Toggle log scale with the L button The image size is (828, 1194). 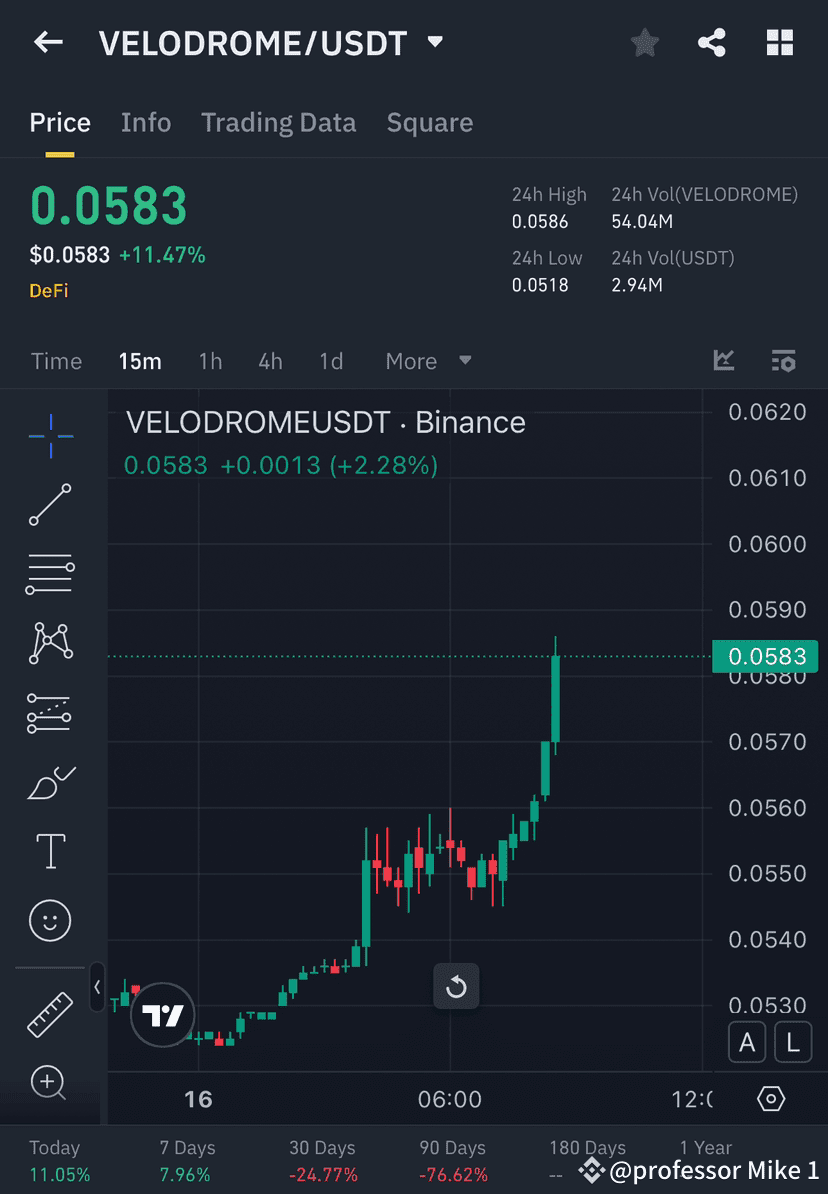click(x=792, y=1042)
